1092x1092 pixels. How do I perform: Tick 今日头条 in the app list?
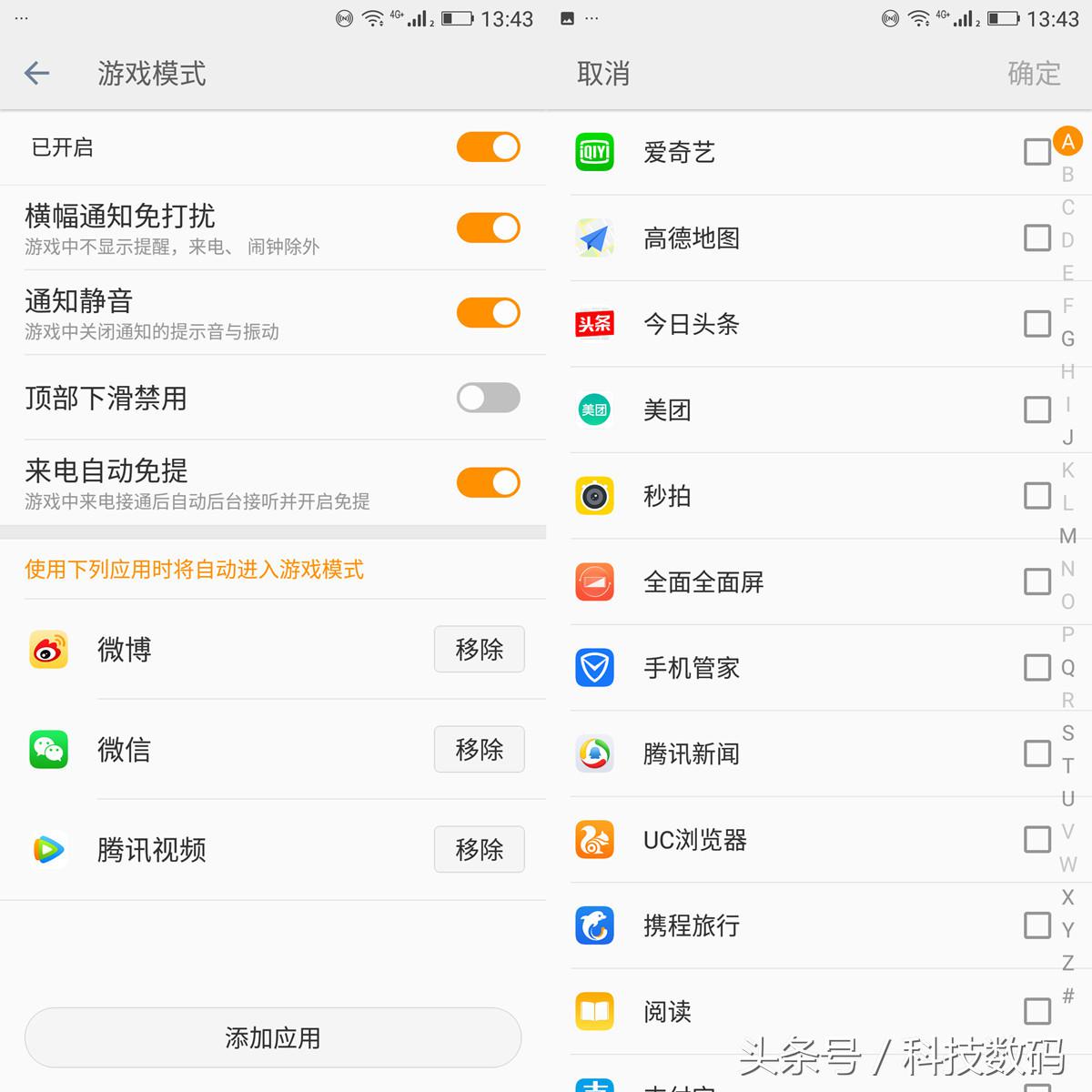coord(1037,324)
